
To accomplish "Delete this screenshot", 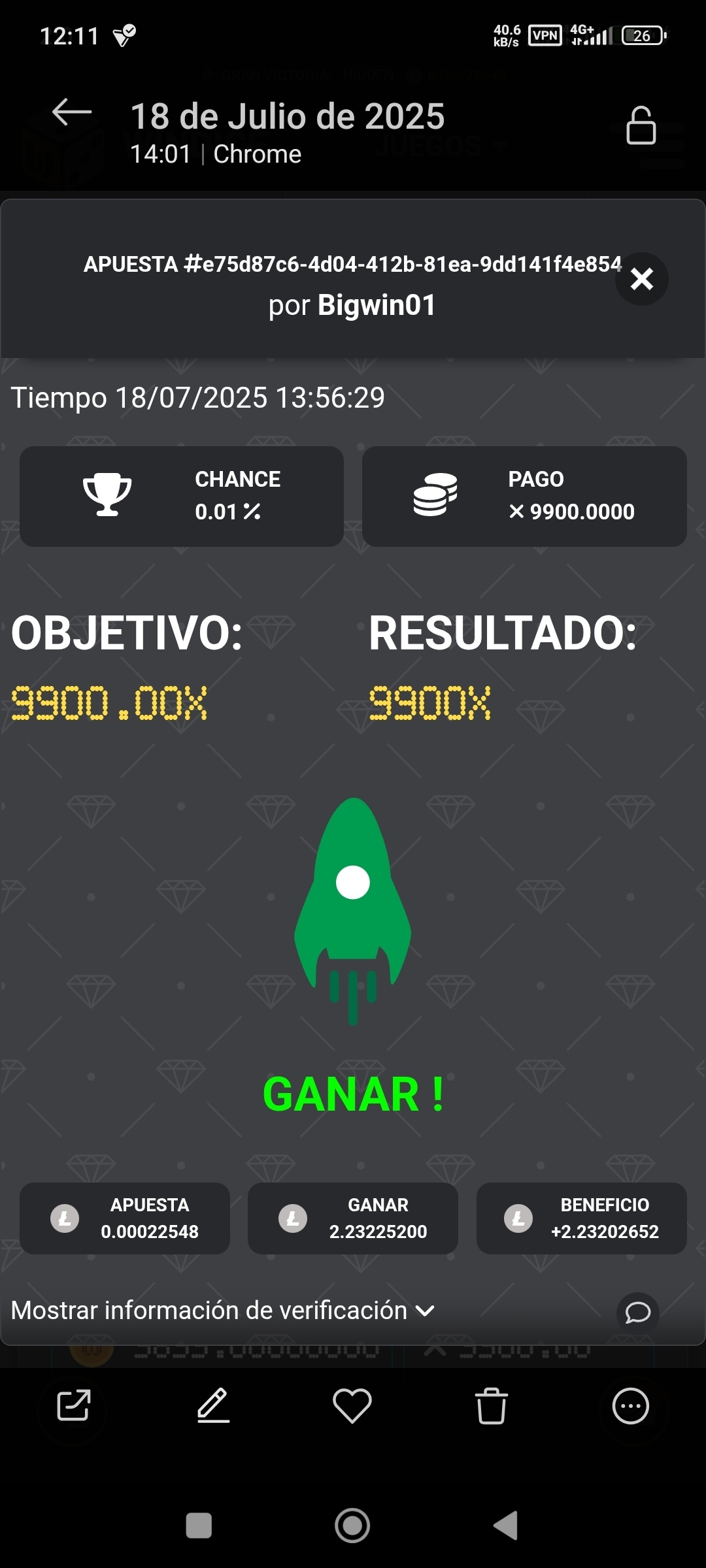I will (x=491, y=1405).
